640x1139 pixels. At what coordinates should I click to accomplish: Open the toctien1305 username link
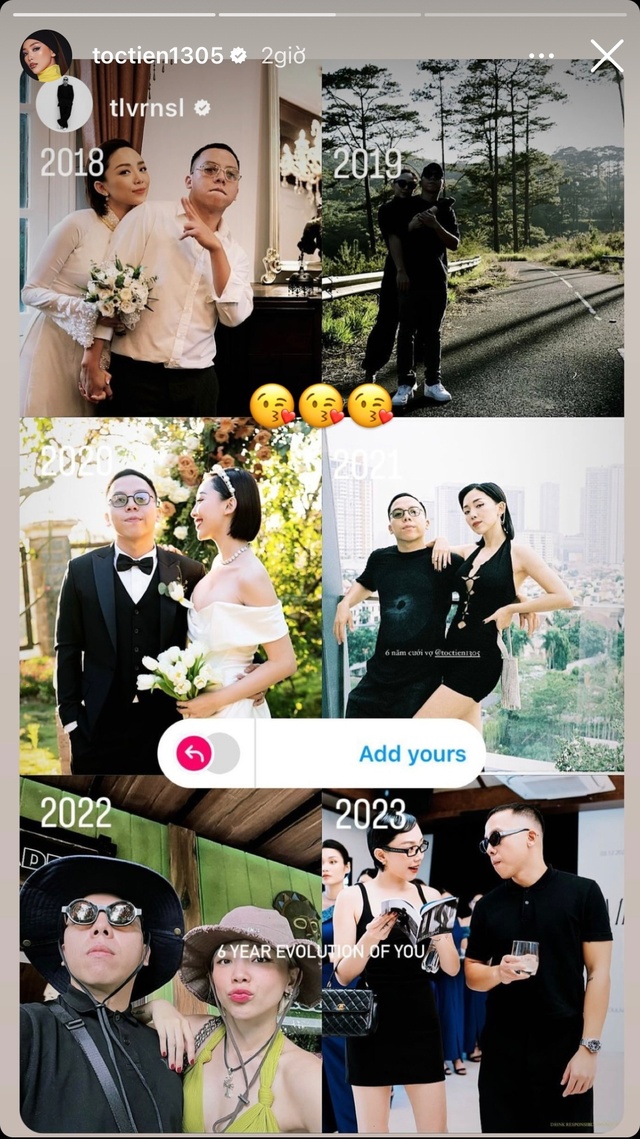tap(158, 56)
